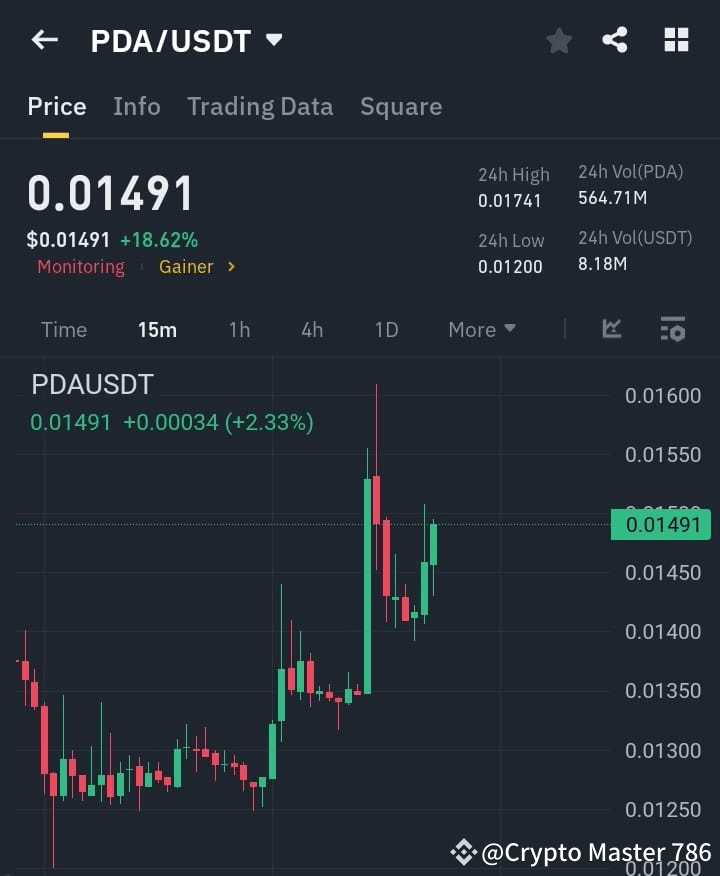
Task: Switch chart to 1h candles
Action: pyautogui.click(x=239, y=329)
